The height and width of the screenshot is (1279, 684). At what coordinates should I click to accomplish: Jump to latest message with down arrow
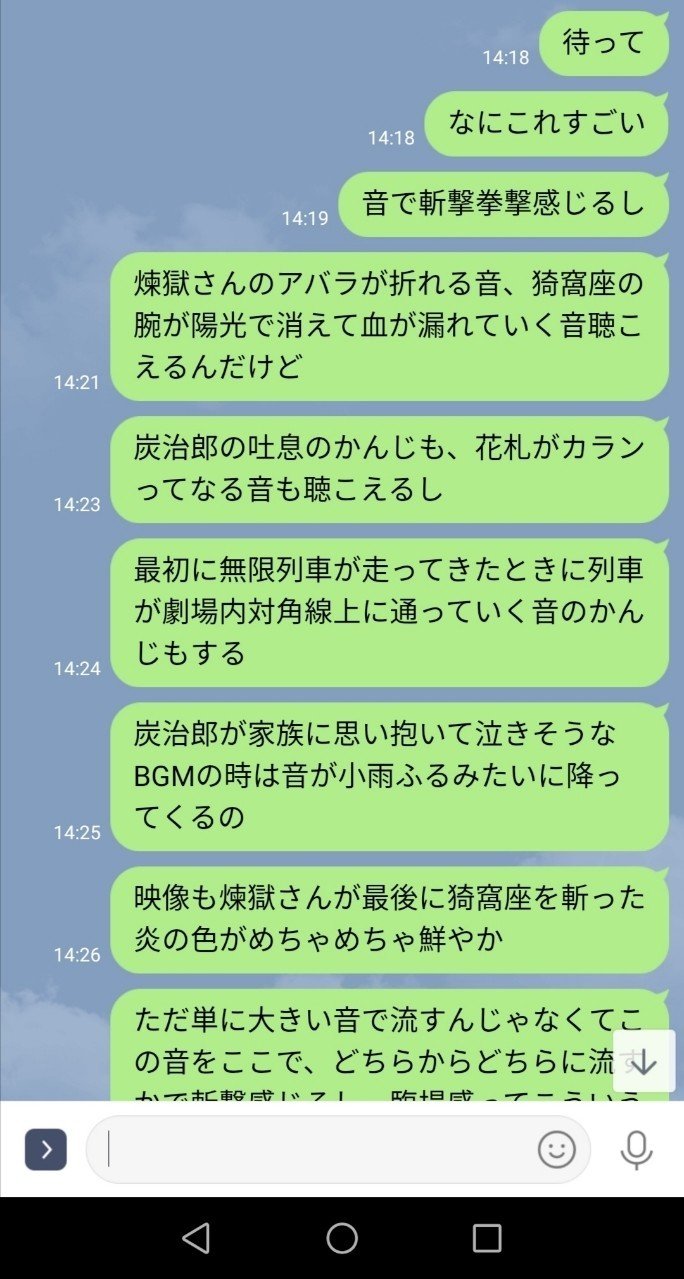point(644,1061)
